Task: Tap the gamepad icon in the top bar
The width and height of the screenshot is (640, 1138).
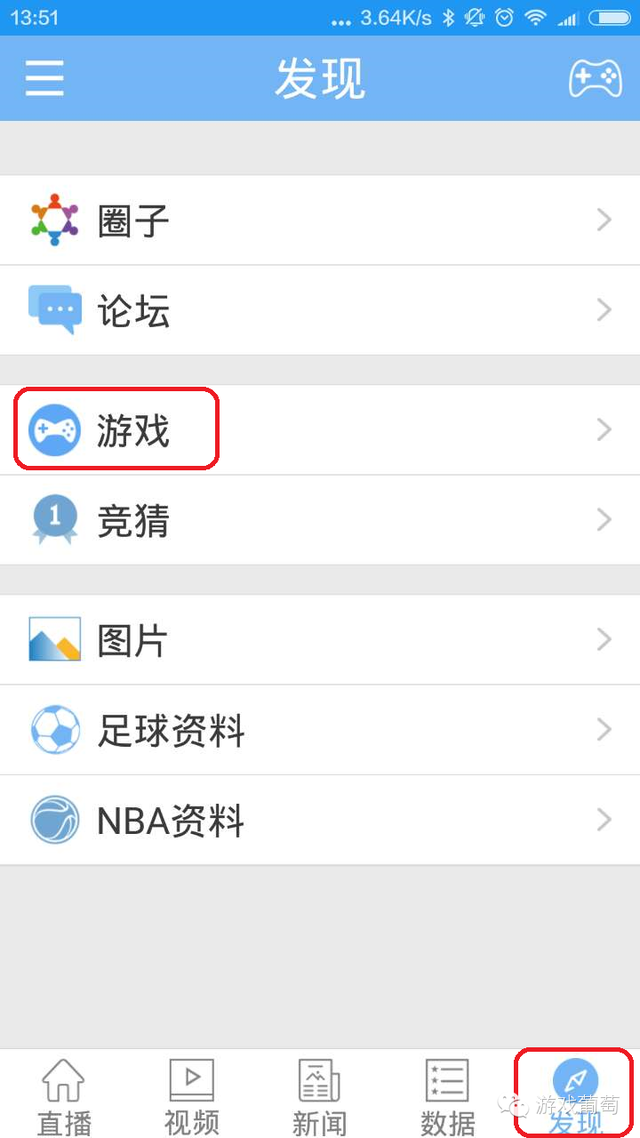Action: (x=595, y=78)
